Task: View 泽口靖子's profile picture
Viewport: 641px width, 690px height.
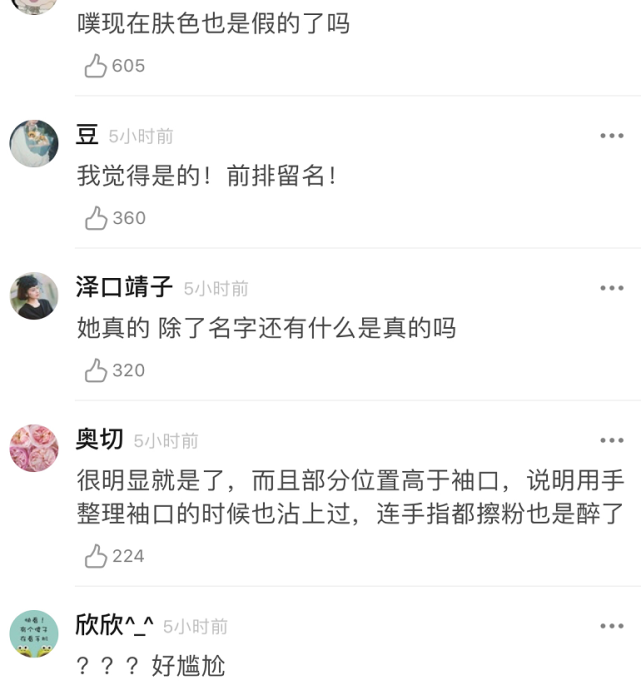Action: 34,295
